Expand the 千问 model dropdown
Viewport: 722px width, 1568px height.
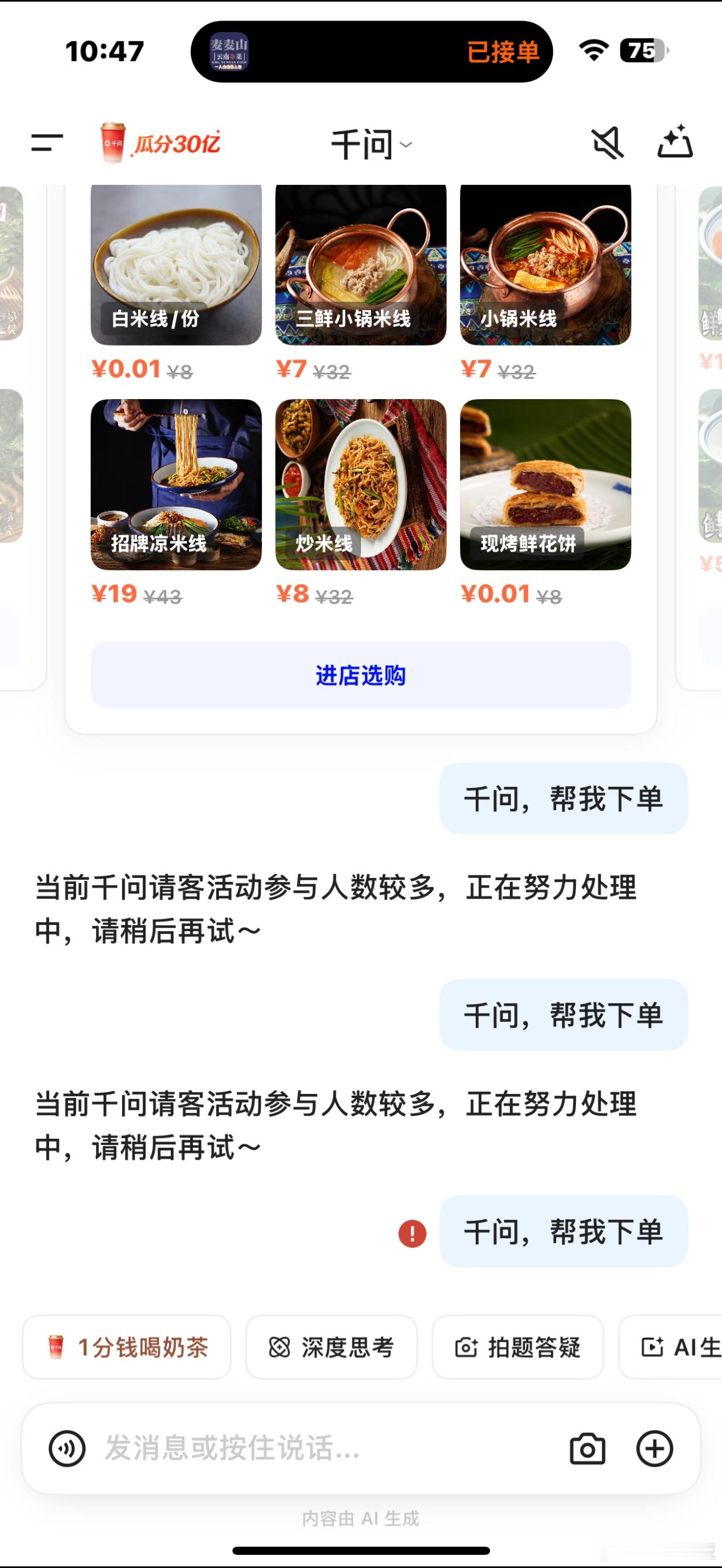371,145
